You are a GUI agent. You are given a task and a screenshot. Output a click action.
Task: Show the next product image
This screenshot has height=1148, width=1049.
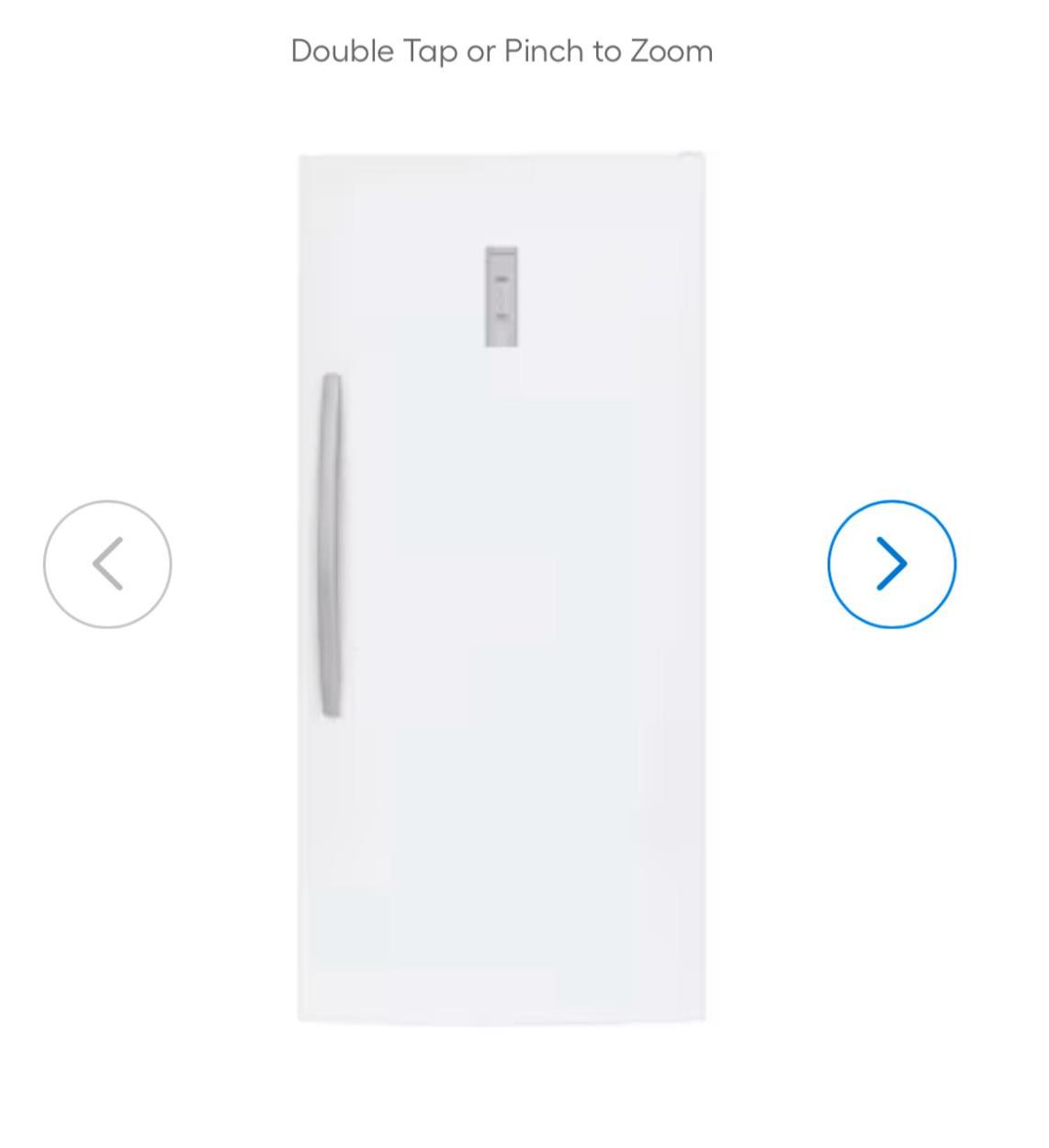click(891, 564)
